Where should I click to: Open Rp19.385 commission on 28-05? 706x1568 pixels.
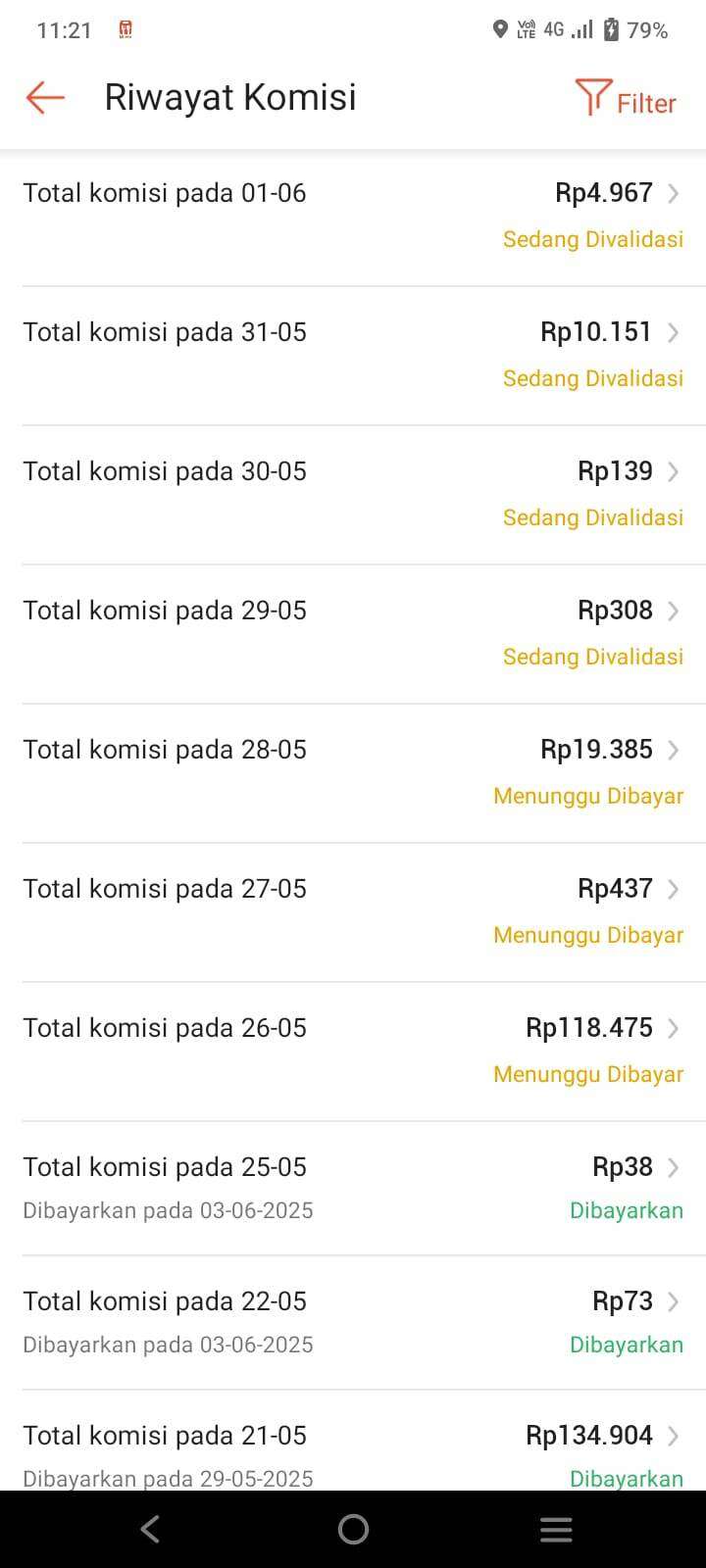tap(353, 773)
